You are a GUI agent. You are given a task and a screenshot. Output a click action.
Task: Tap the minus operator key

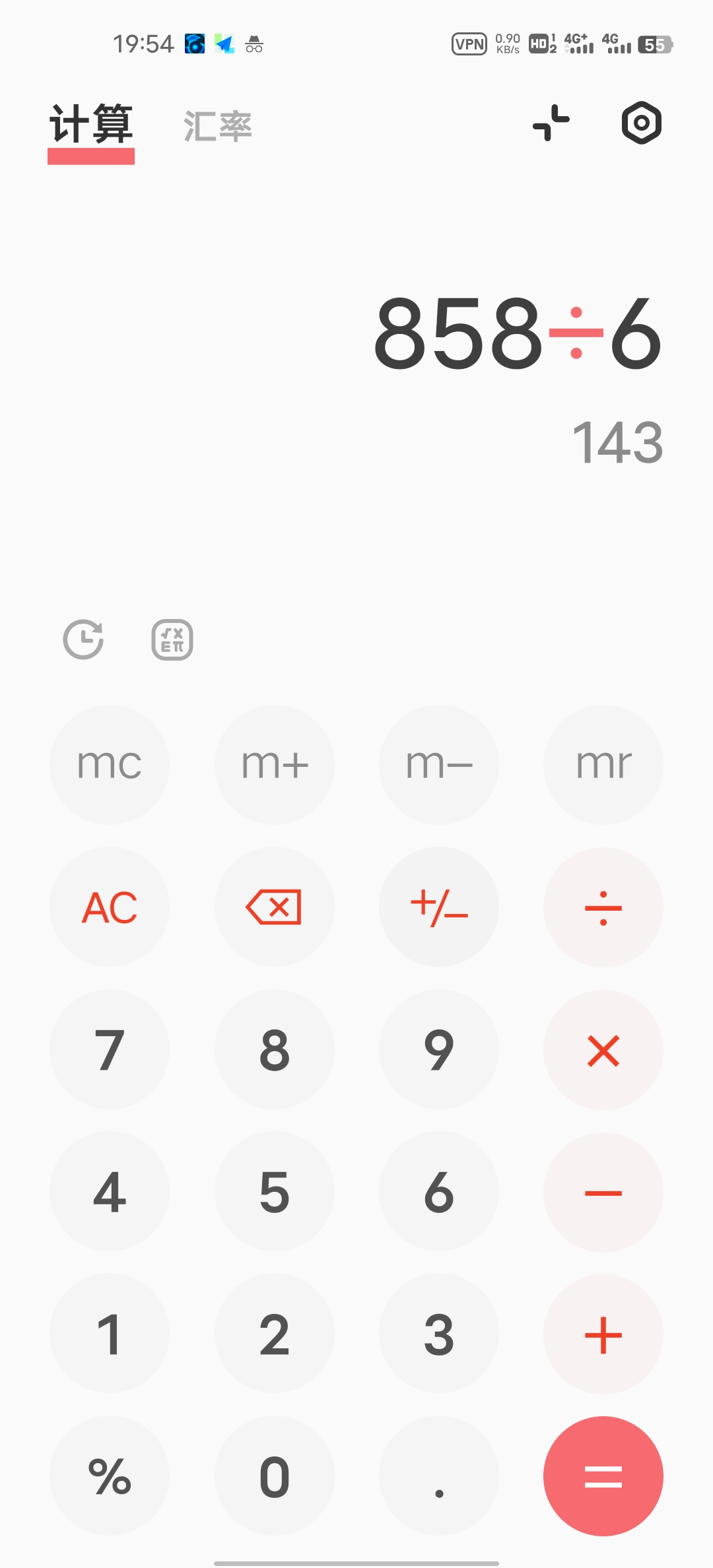tap(603, 1192)
